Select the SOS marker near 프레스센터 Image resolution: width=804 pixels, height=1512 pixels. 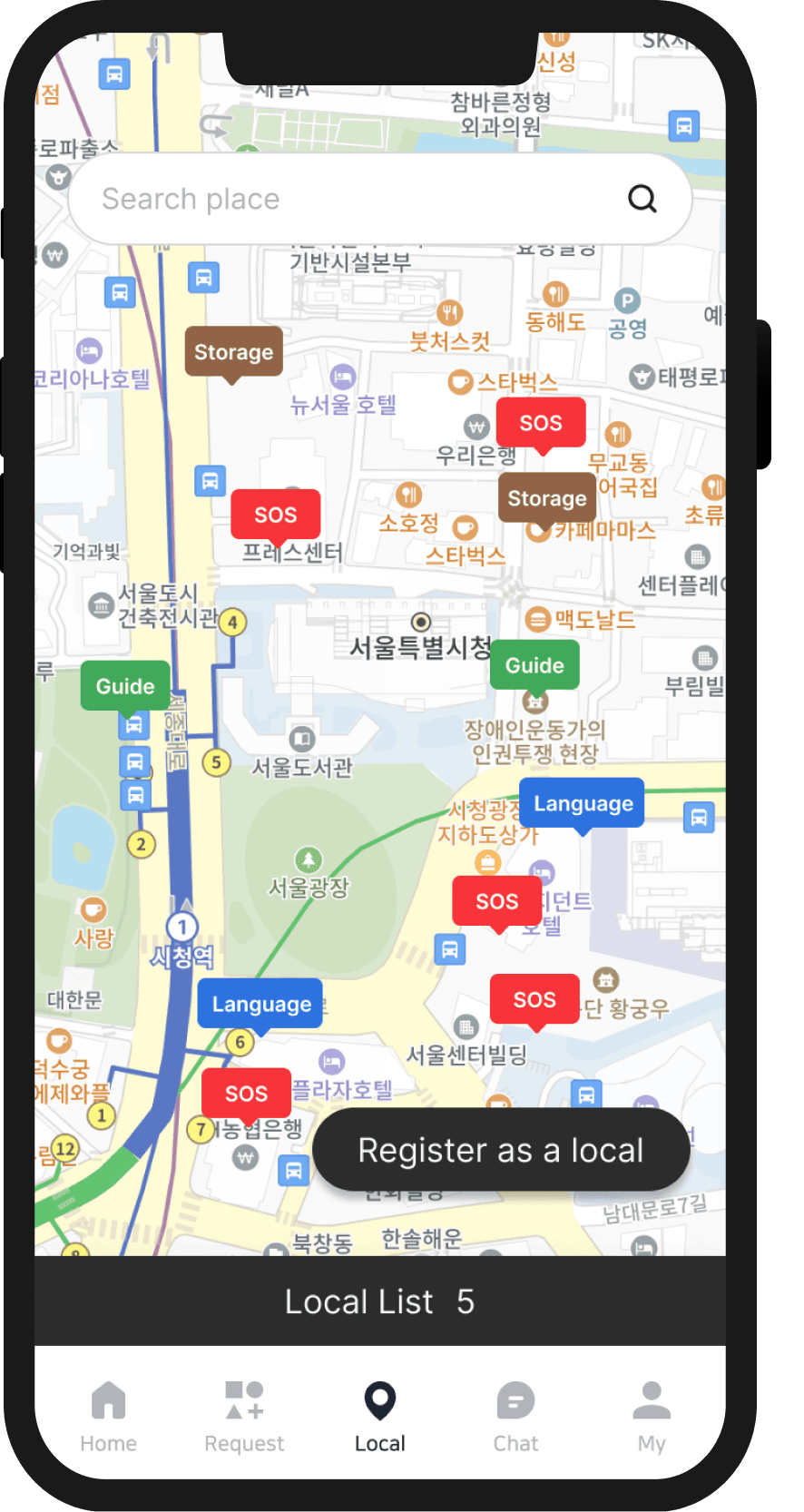point(275,515)
